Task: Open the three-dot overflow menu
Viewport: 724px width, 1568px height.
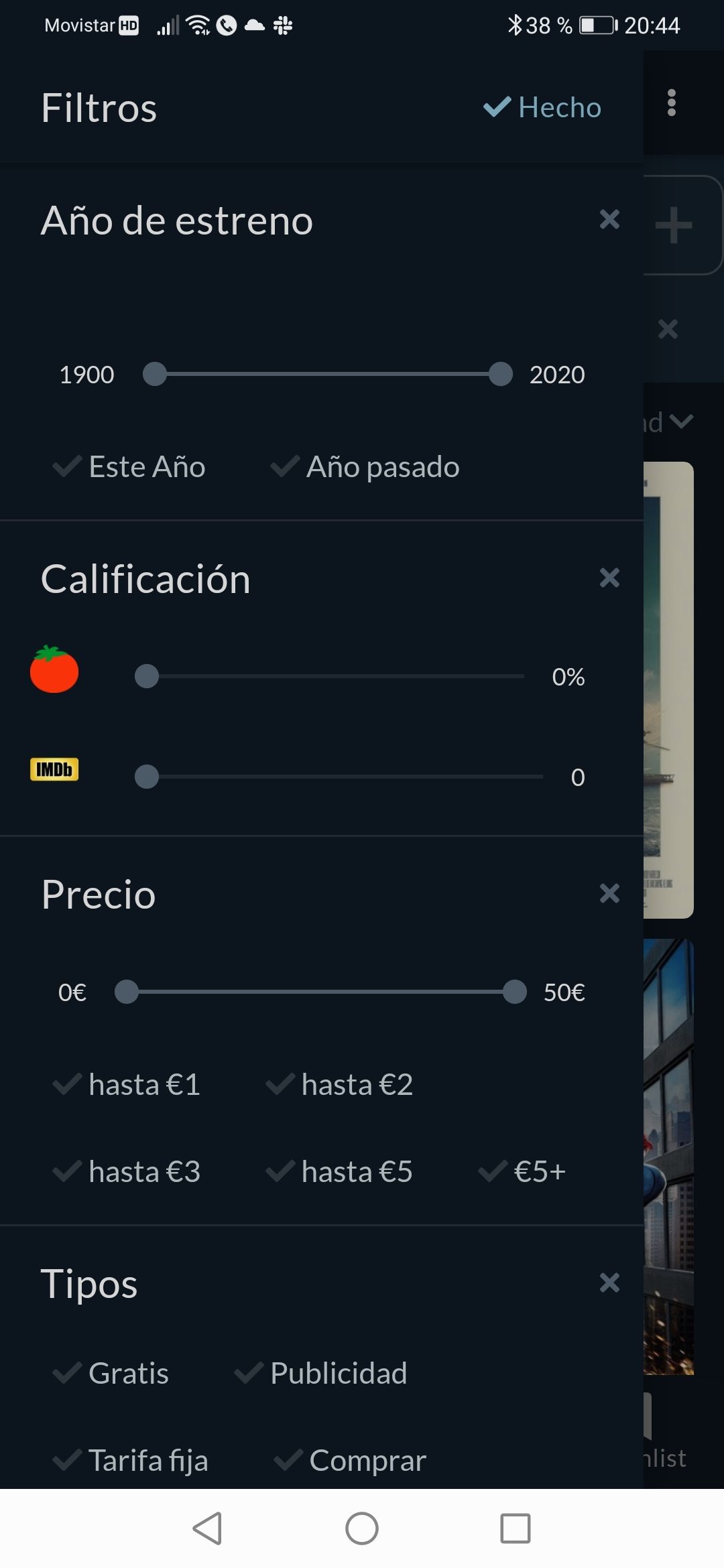Action: pyautogui.click(x=671, y=103)
